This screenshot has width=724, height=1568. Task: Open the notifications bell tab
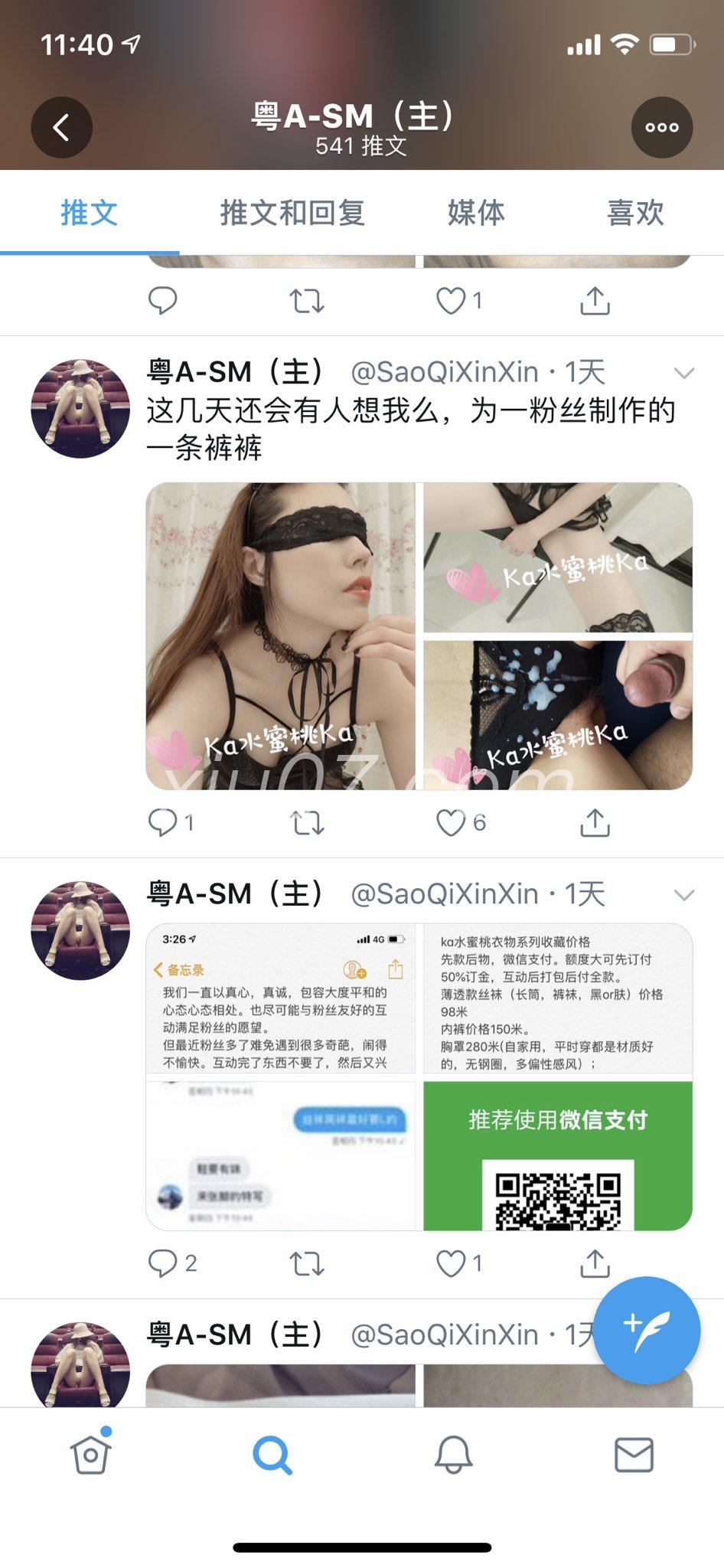[x=453, y=1455]
